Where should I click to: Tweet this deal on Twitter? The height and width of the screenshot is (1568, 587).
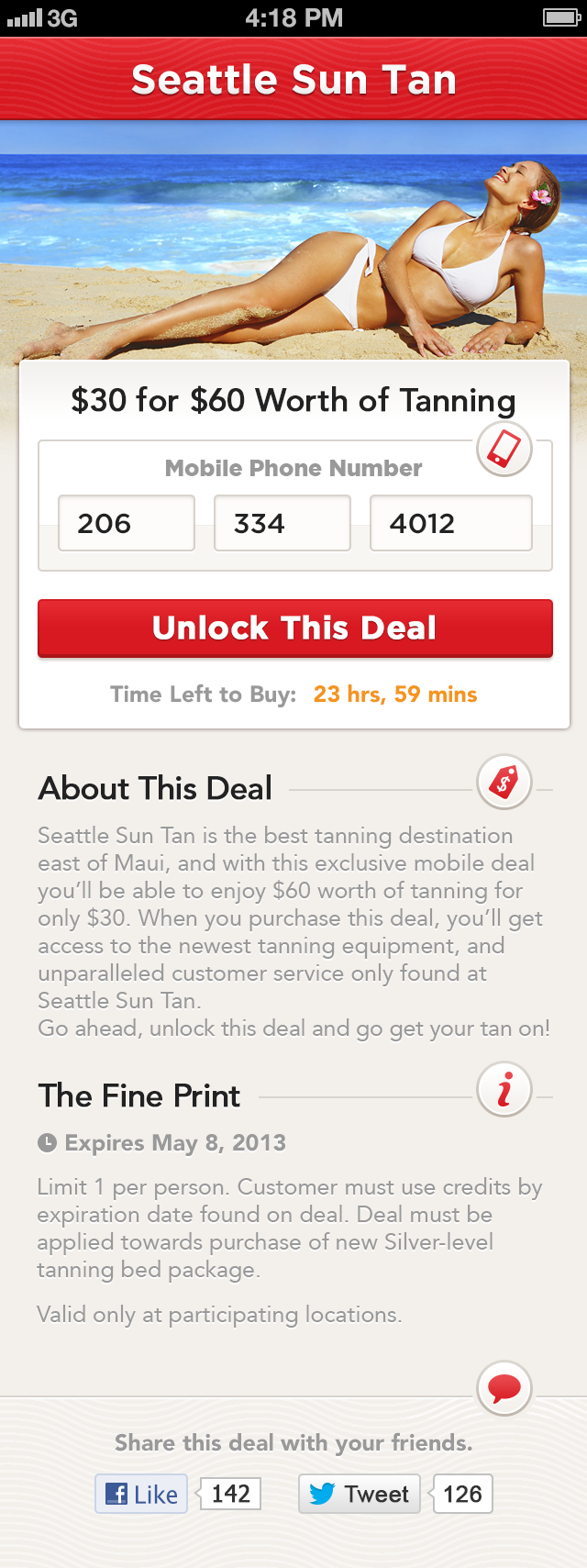(360, 1494)
